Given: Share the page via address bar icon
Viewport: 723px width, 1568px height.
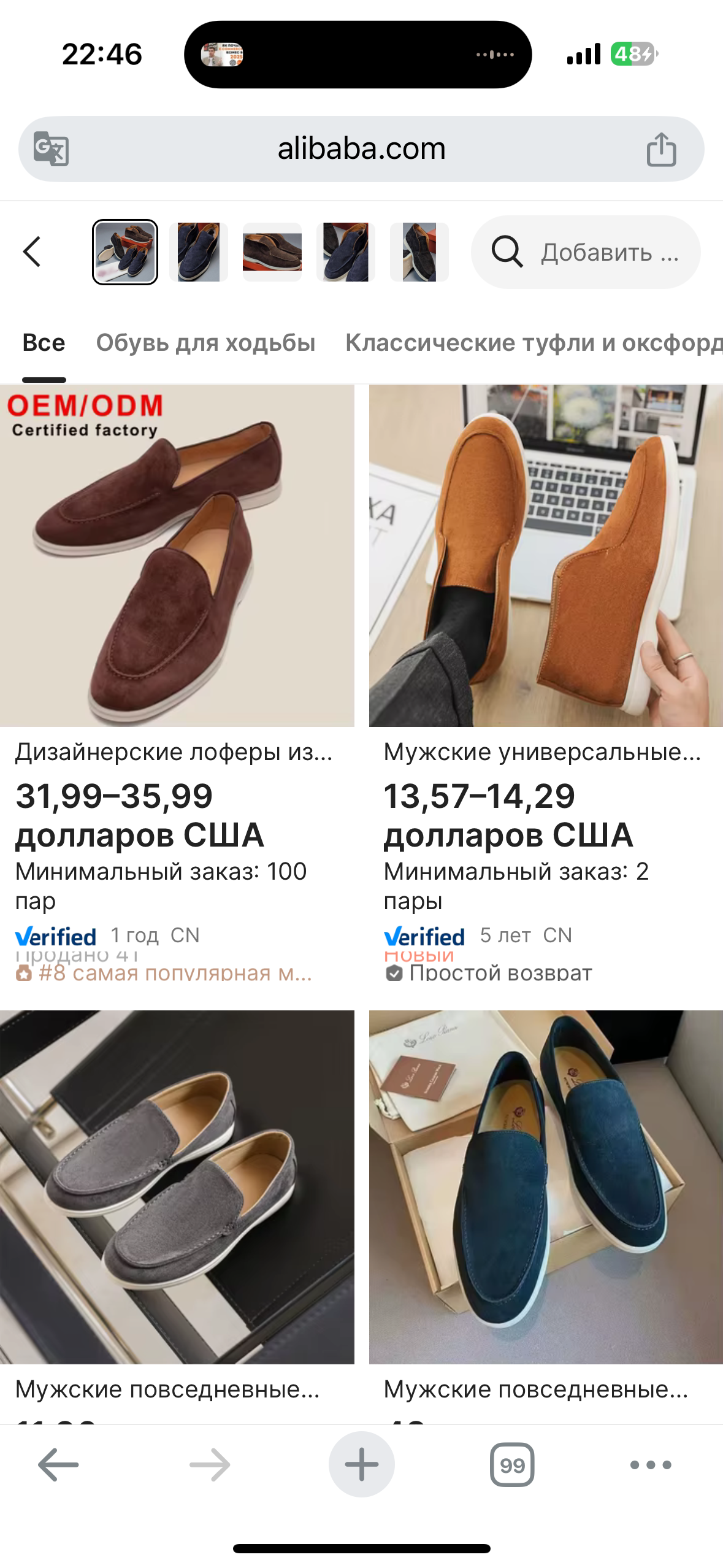Looking at the screenshot, I should (x=661, y=149).
